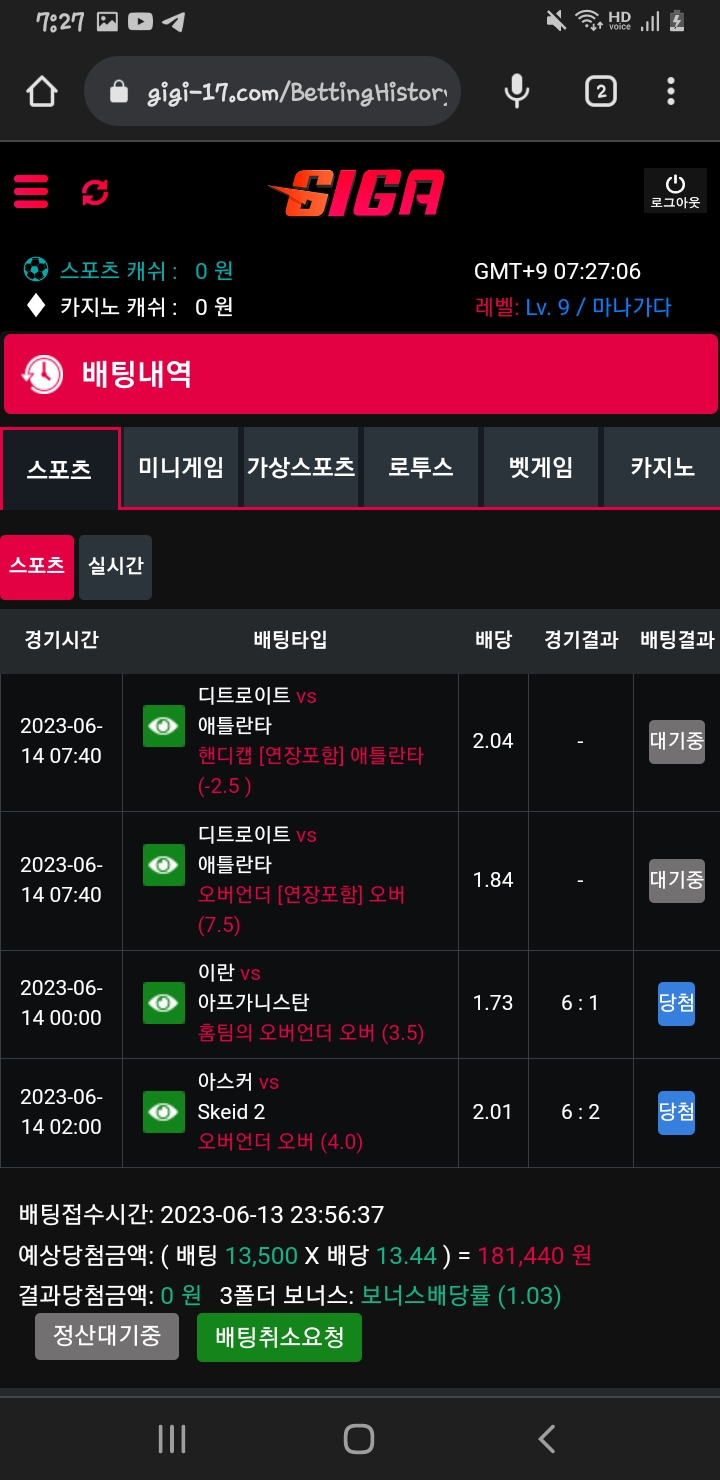The image size is (720, 1480).
Task: Open the hamburger menu
Action: pyautogui.click(x=31, y=191)
